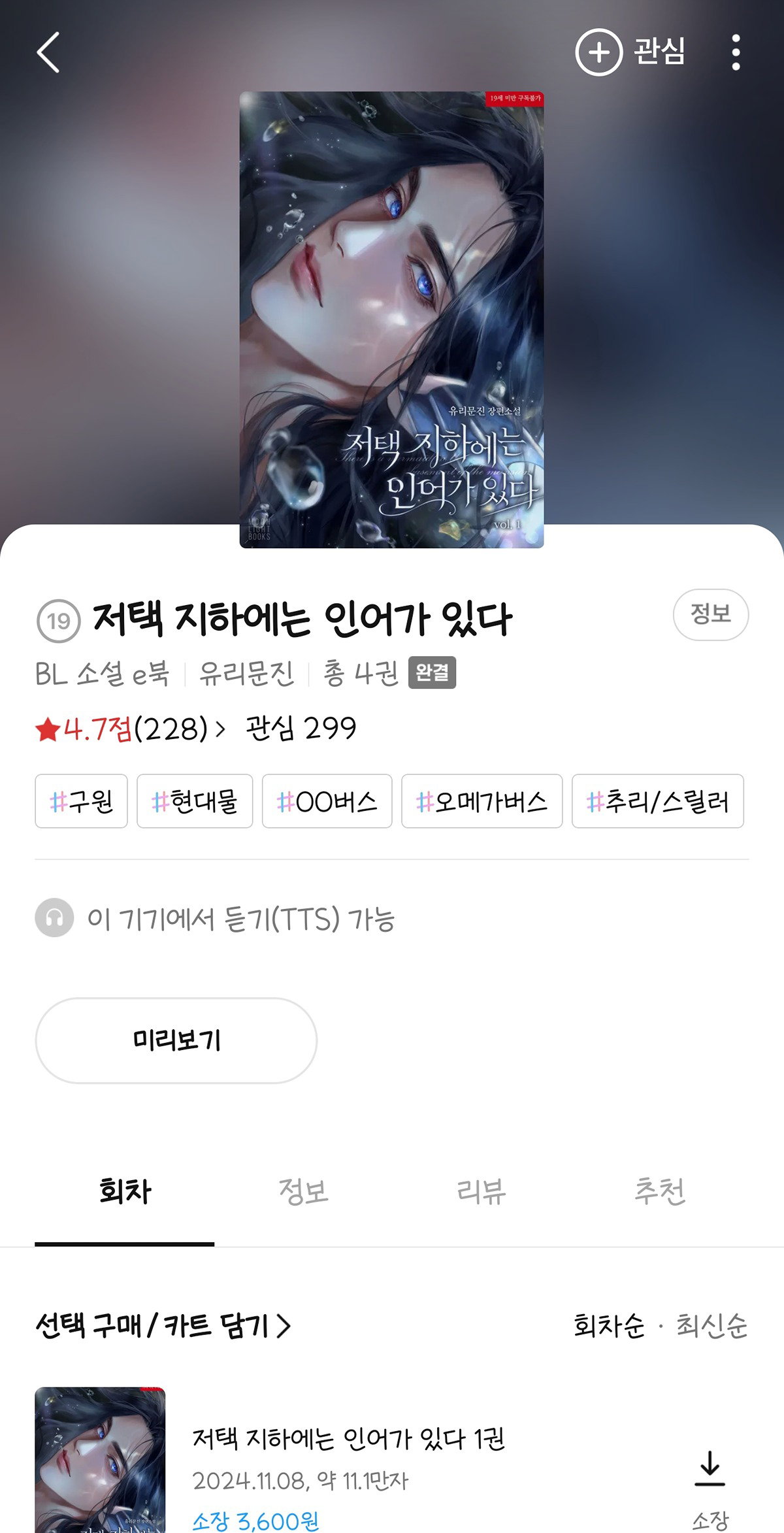Viewport: 784px width, 1533px height.
Task: Switch to the 정보 tab
Action: 303,1192
